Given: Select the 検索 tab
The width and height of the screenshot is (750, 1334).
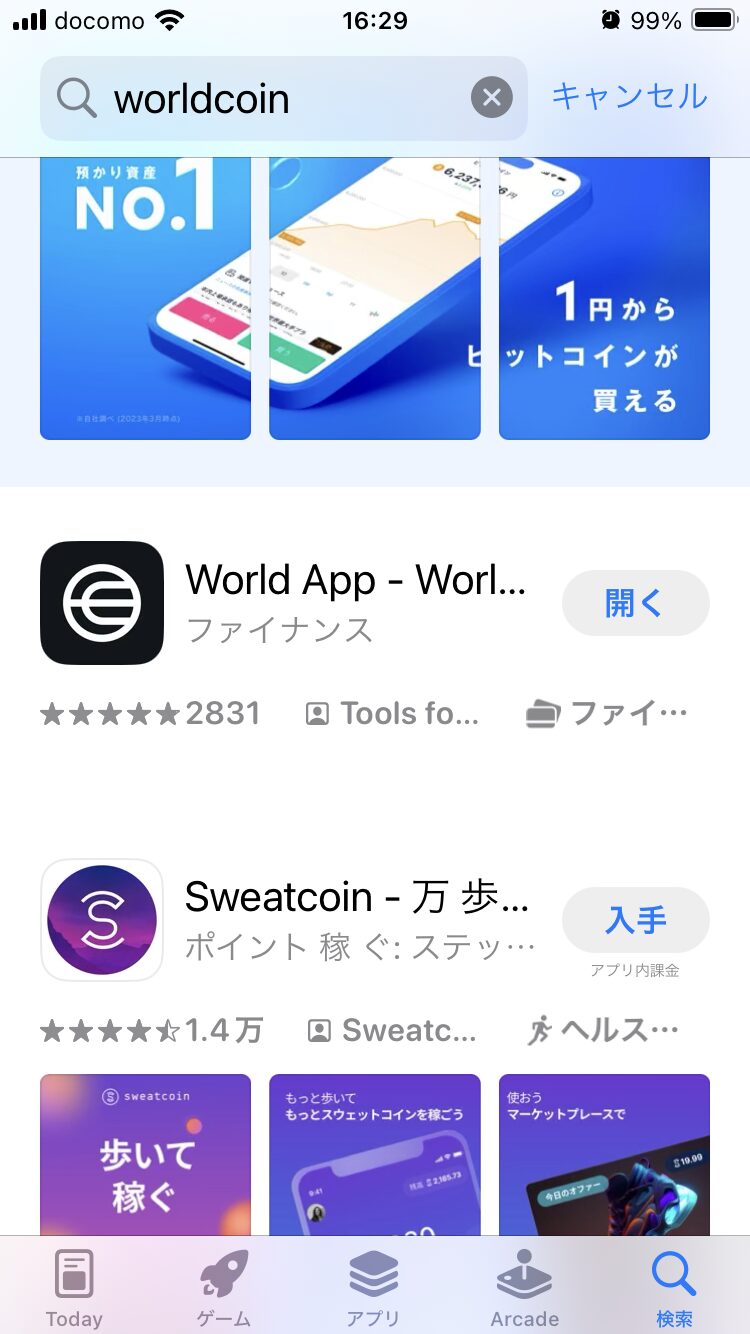Looking at the screenshot, I should [x=674, y=1288].
